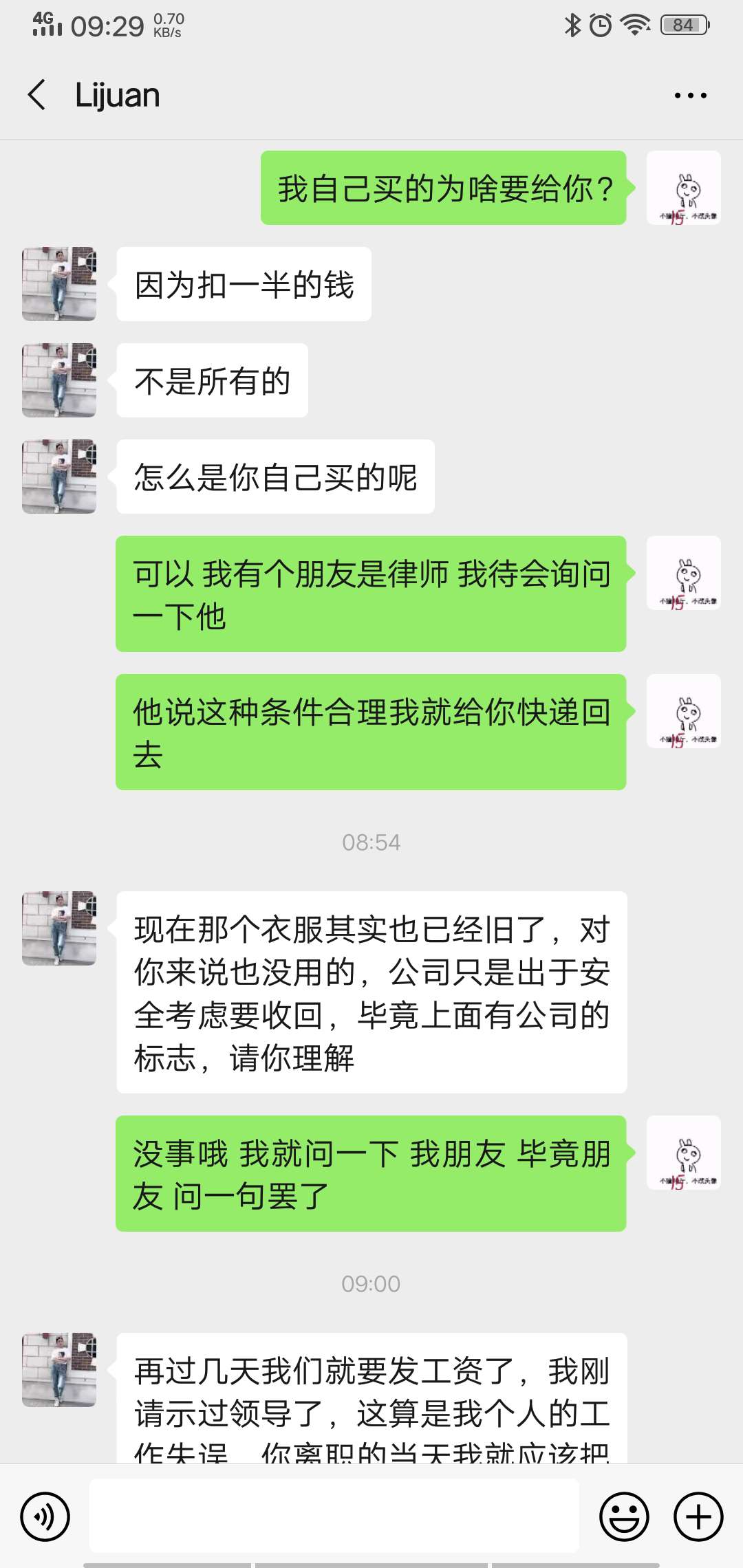Tap the message text input field
Viewport: 743px width, 1568px height.
click(334, 1516)
